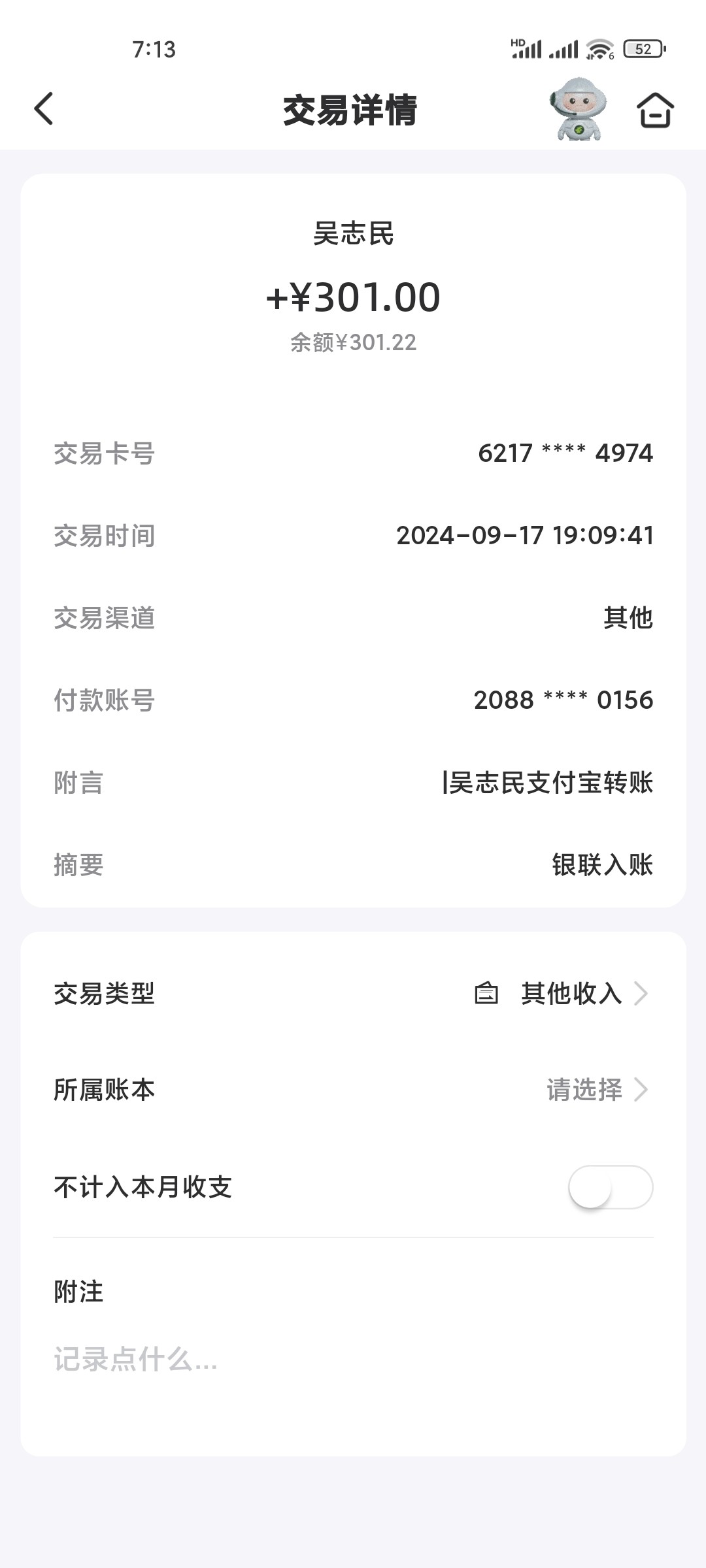Tap the home icon in the top bar

(x=657, y=110)
